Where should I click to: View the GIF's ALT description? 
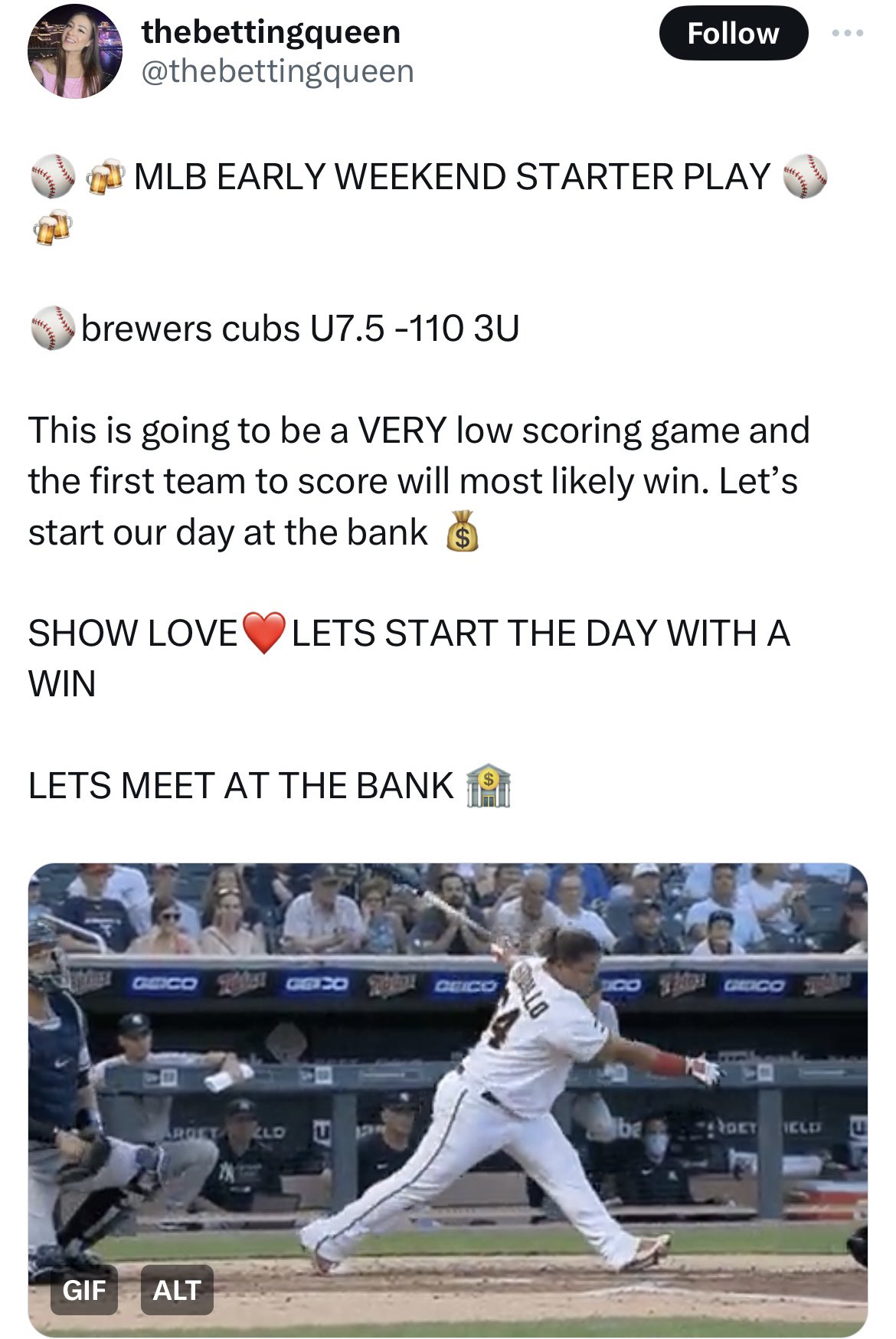pos(177,1290)
